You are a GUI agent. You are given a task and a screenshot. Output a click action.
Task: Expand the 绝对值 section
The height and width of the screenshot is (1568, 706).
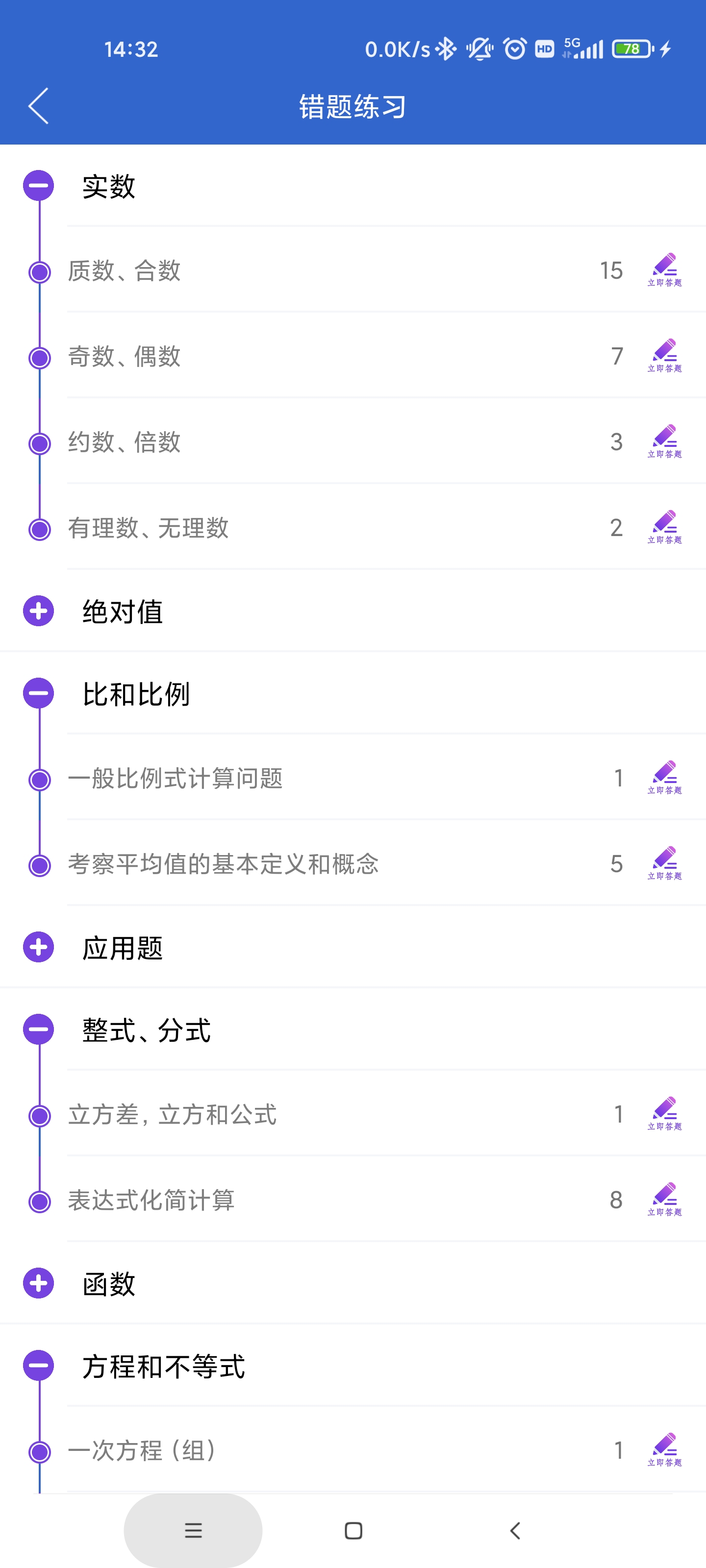point(38,611)
